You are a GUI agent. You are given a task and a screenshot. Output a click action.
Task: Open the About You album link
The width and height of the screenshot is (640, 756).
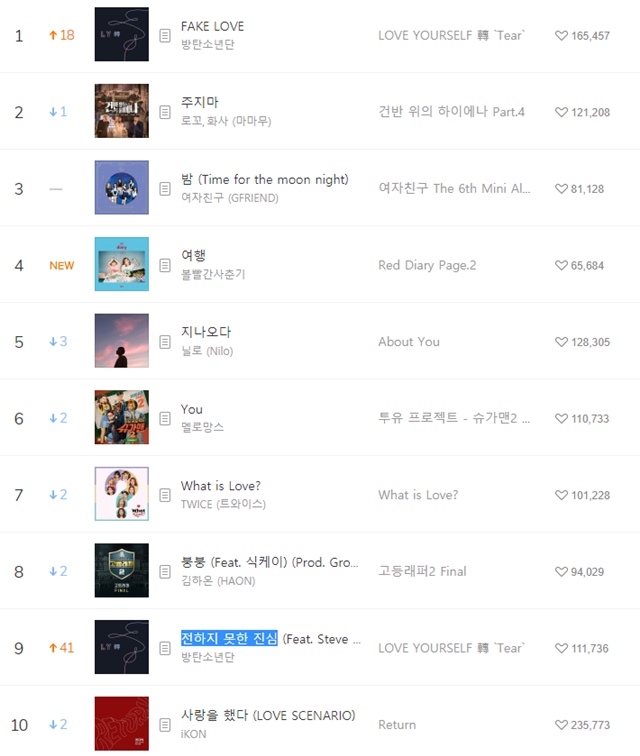tap(408, 342)
